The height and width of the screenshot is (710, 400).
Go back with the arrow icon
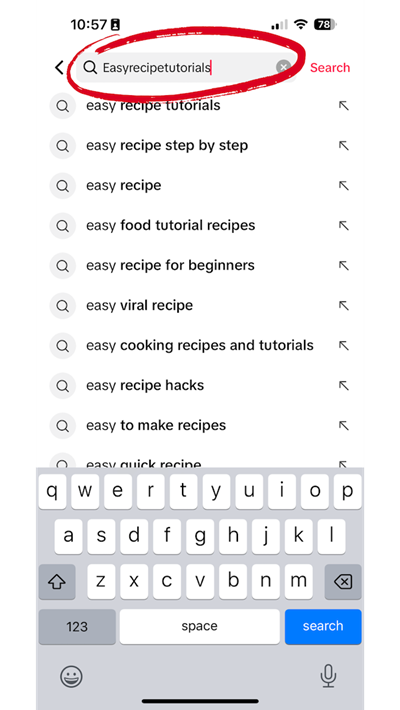pyautogui.click(x=59, y=68)
